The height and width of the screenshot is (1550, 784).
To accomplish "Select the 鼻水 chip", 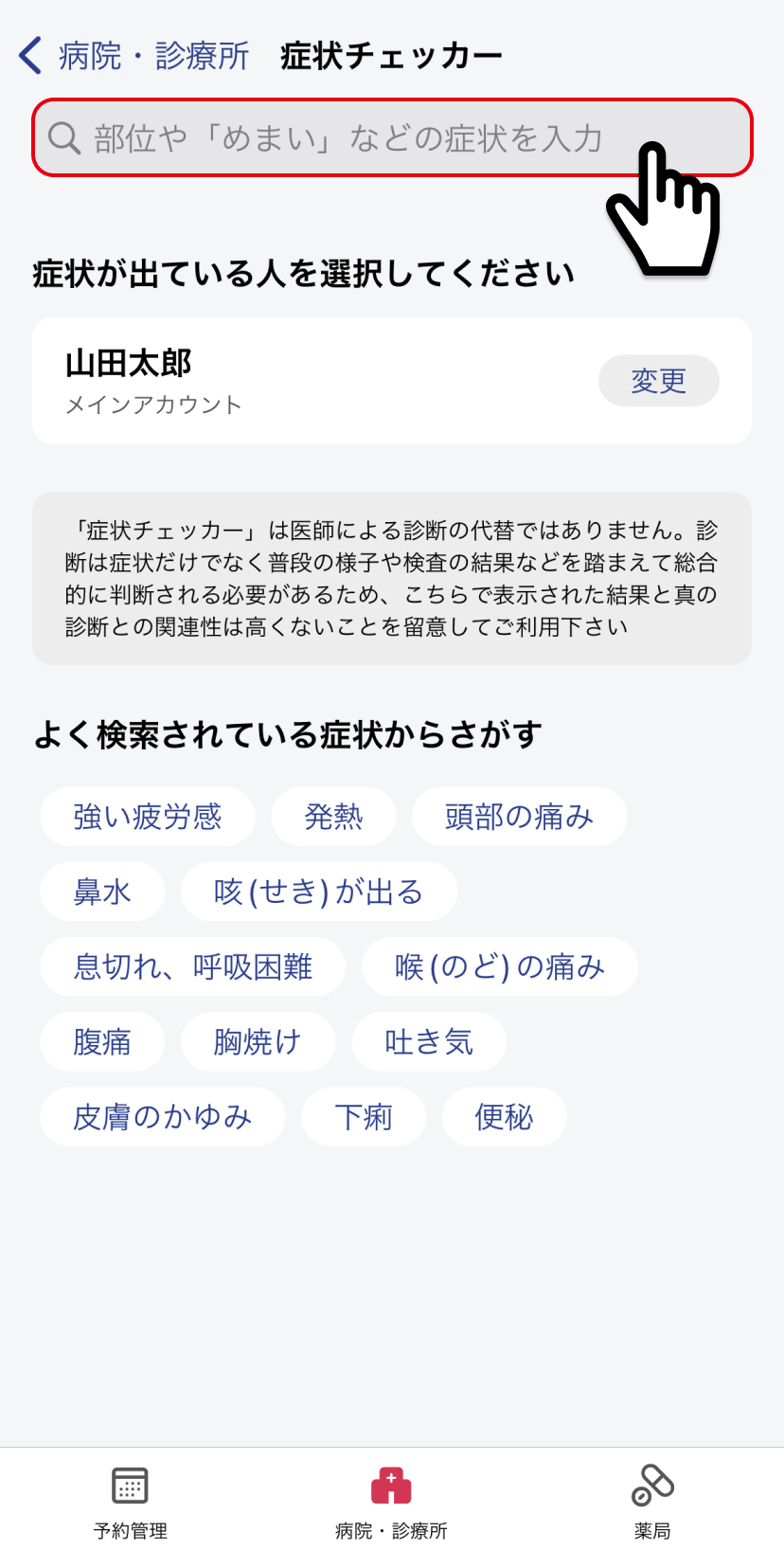I will point(102,892).
